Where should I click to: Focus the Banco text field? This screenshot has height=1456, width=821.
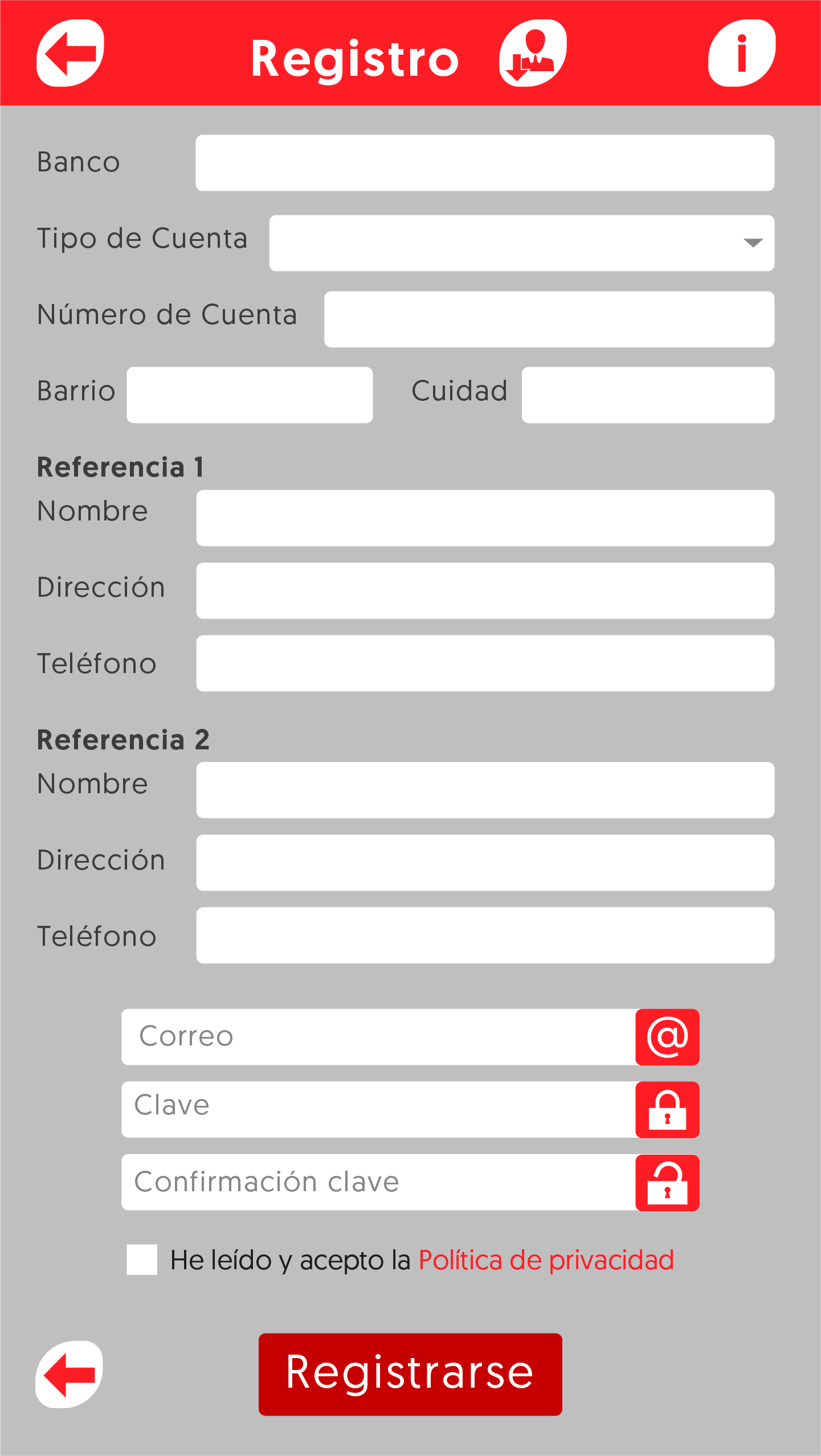pyautogui.click(x=485, y=163)
